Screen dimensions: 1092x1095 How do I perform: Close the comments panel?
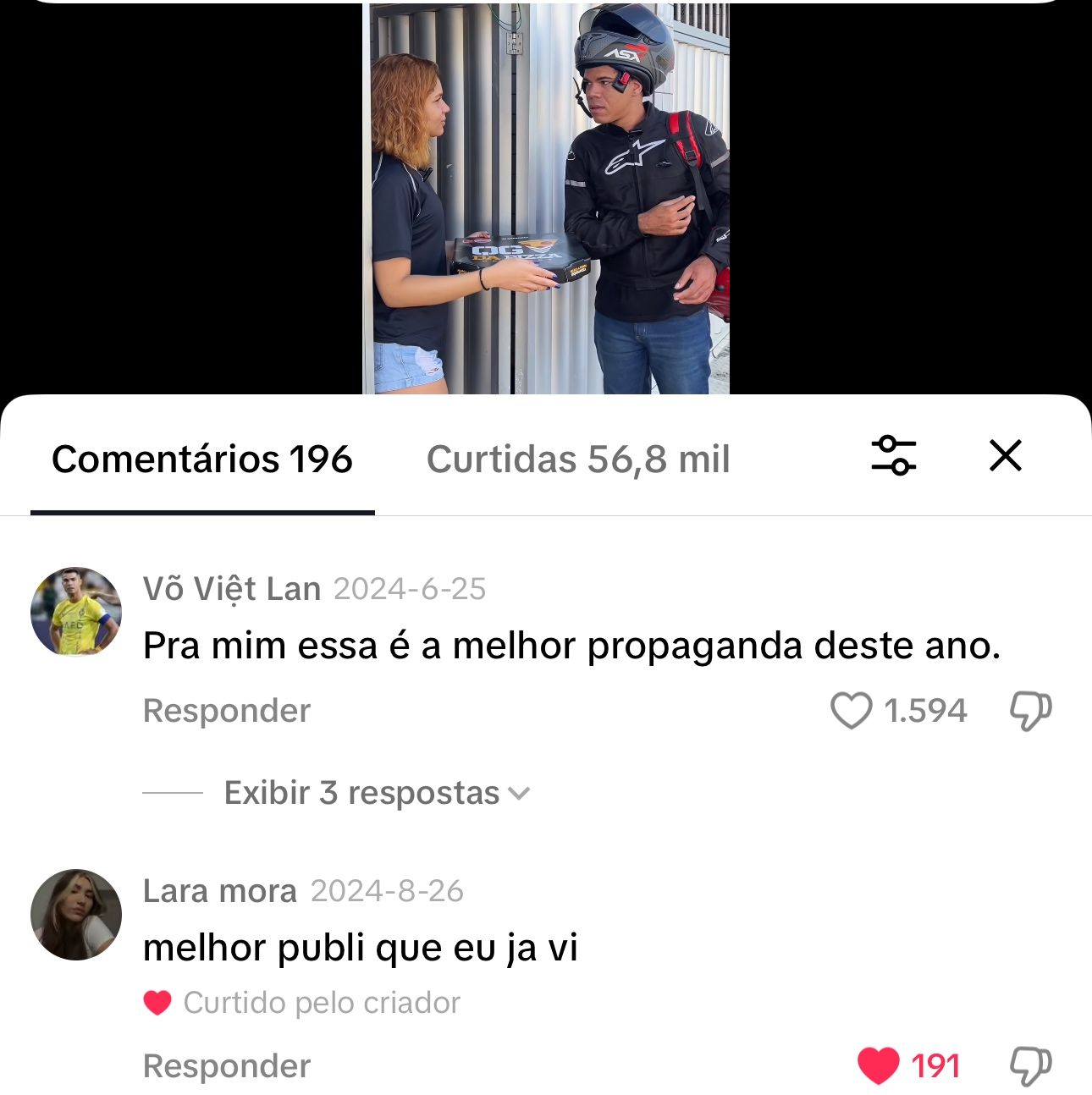point(1005,456)
